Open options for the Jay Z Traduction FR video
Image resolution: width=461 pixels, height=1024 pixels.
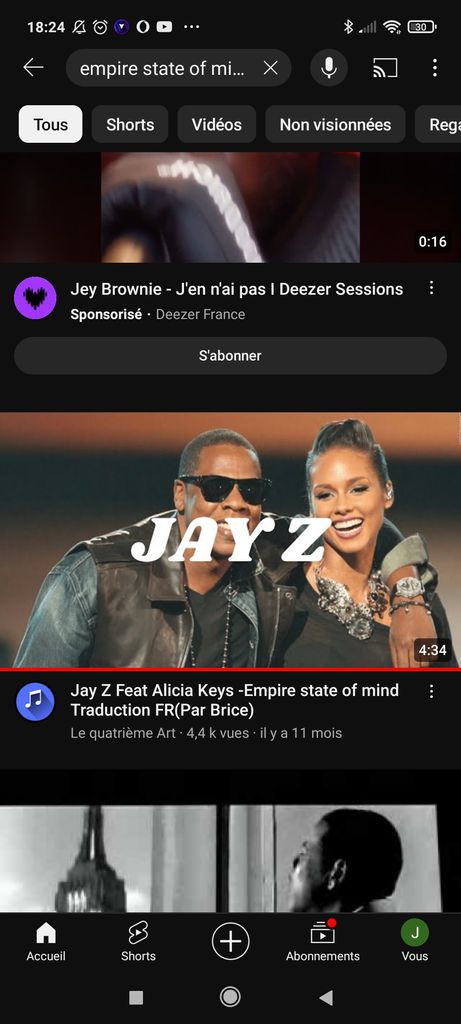click(431, 692)
